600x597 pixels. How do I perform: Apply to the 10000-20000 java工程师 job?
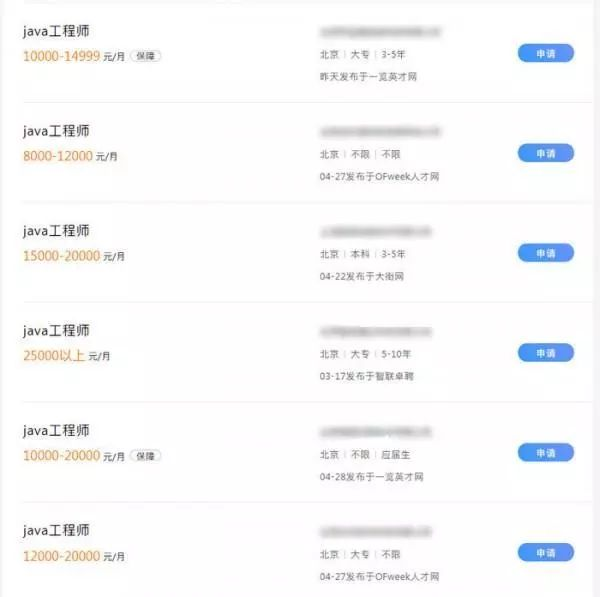546,453
